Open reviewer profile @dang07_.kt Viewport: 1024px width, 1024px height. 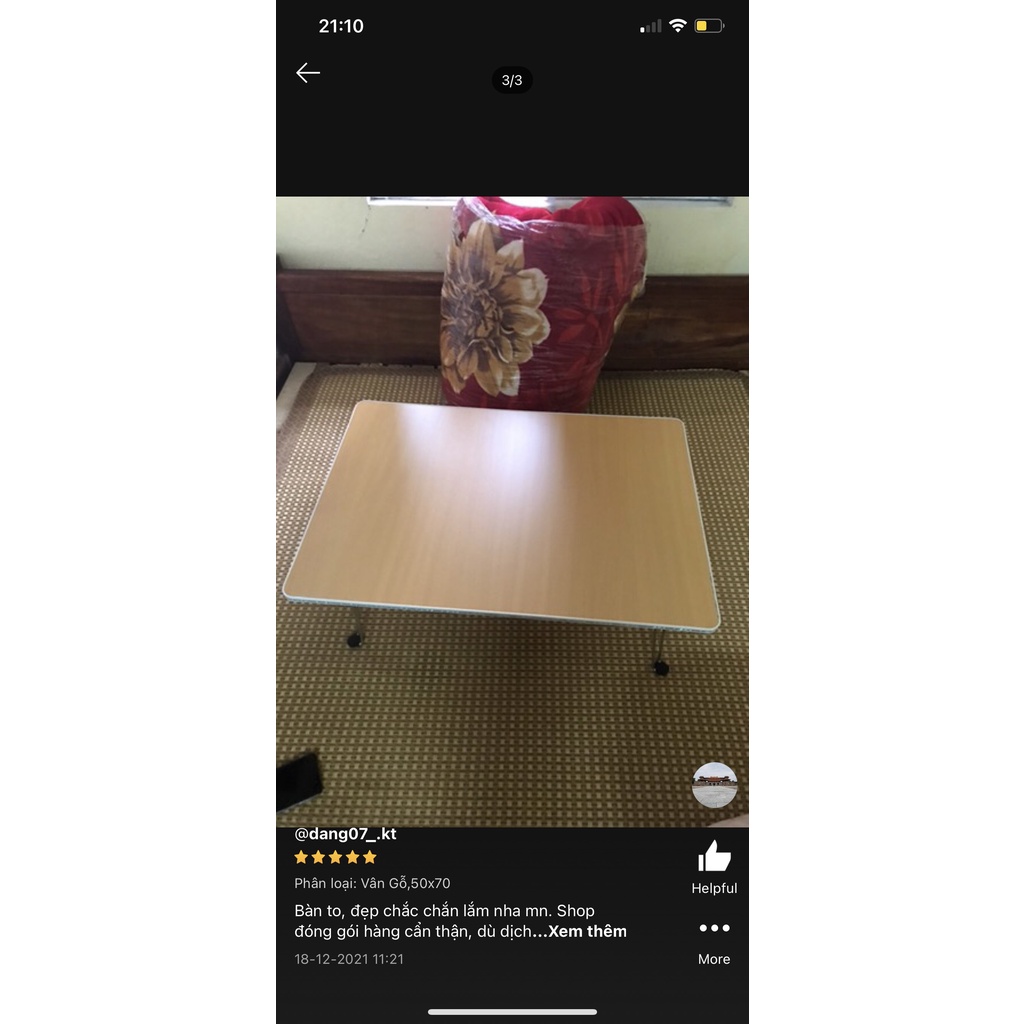345,834
